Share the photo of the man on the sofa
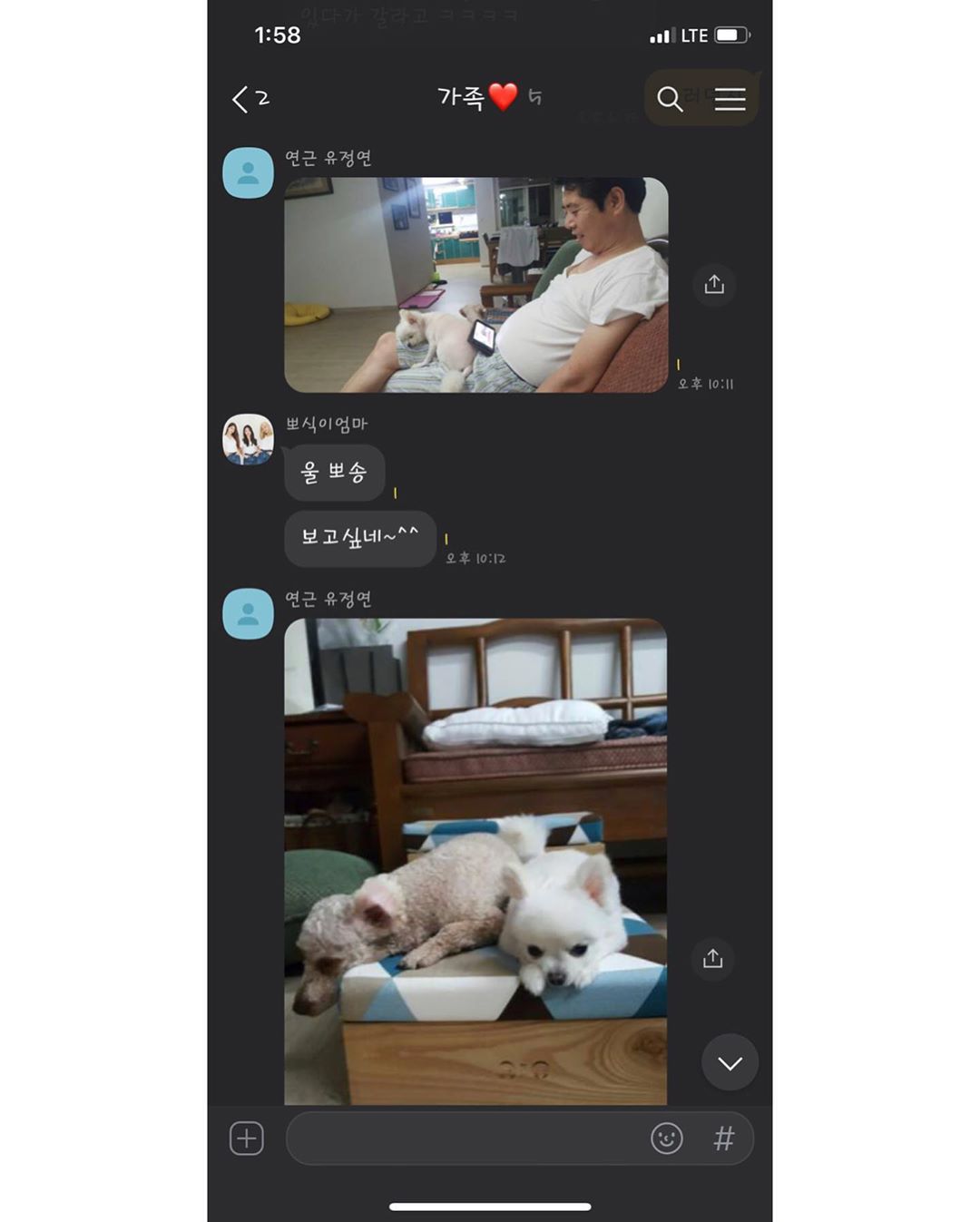Viewport: 980px width, 1222px height. pyautogui.click(x=714, y=285)
